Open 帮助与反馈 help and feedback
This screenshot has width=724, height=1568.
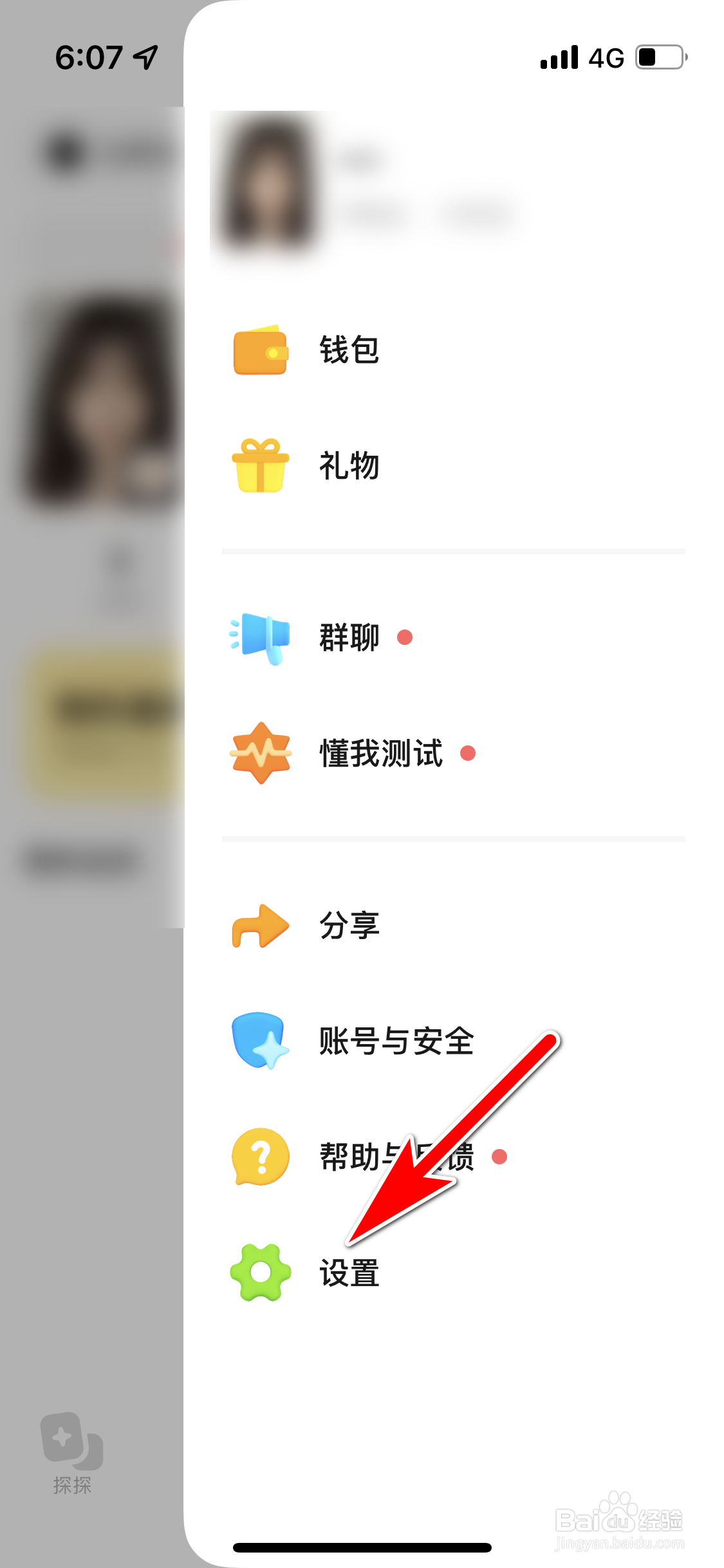396,1156
